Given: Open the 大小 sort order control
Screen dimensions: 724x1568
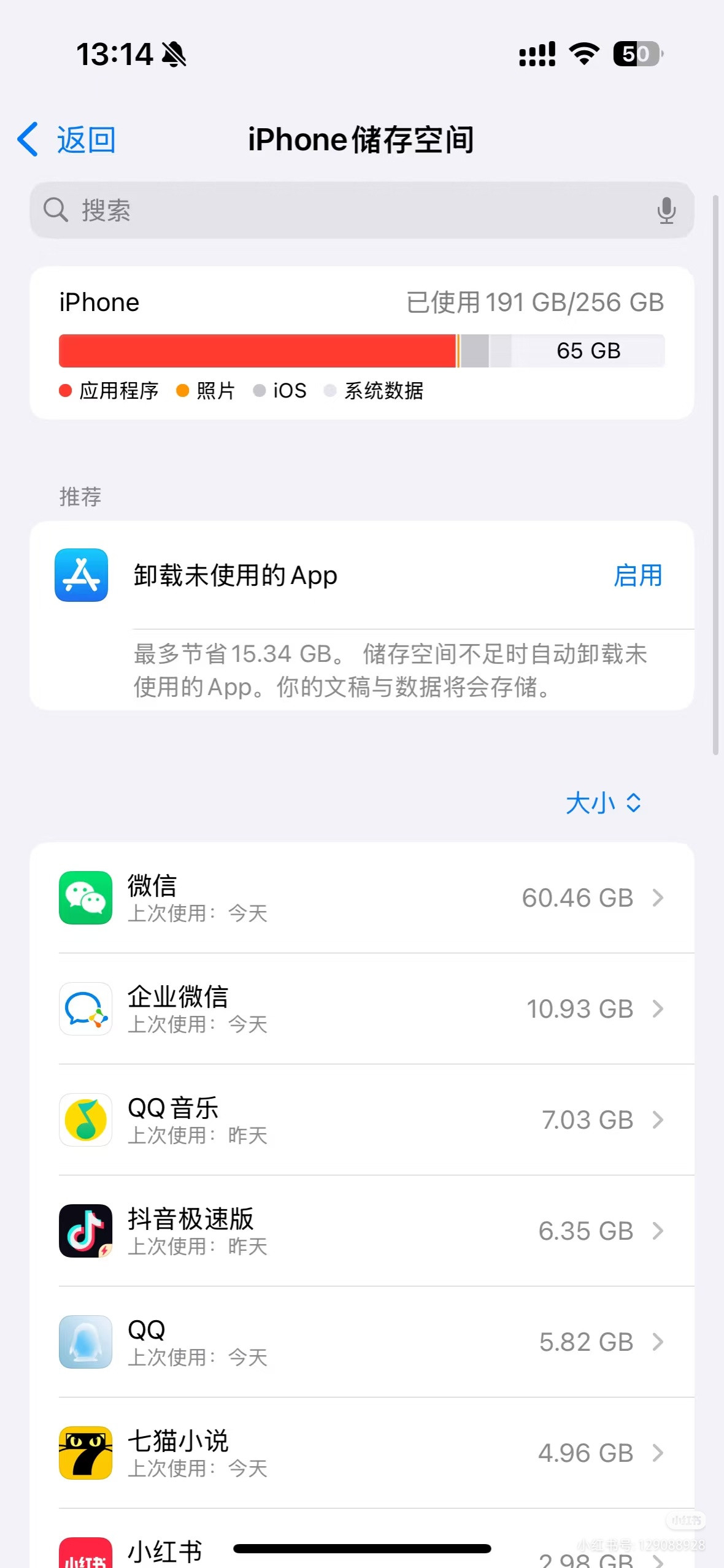Looking at the screenshot, I should [x=604, y=802].
